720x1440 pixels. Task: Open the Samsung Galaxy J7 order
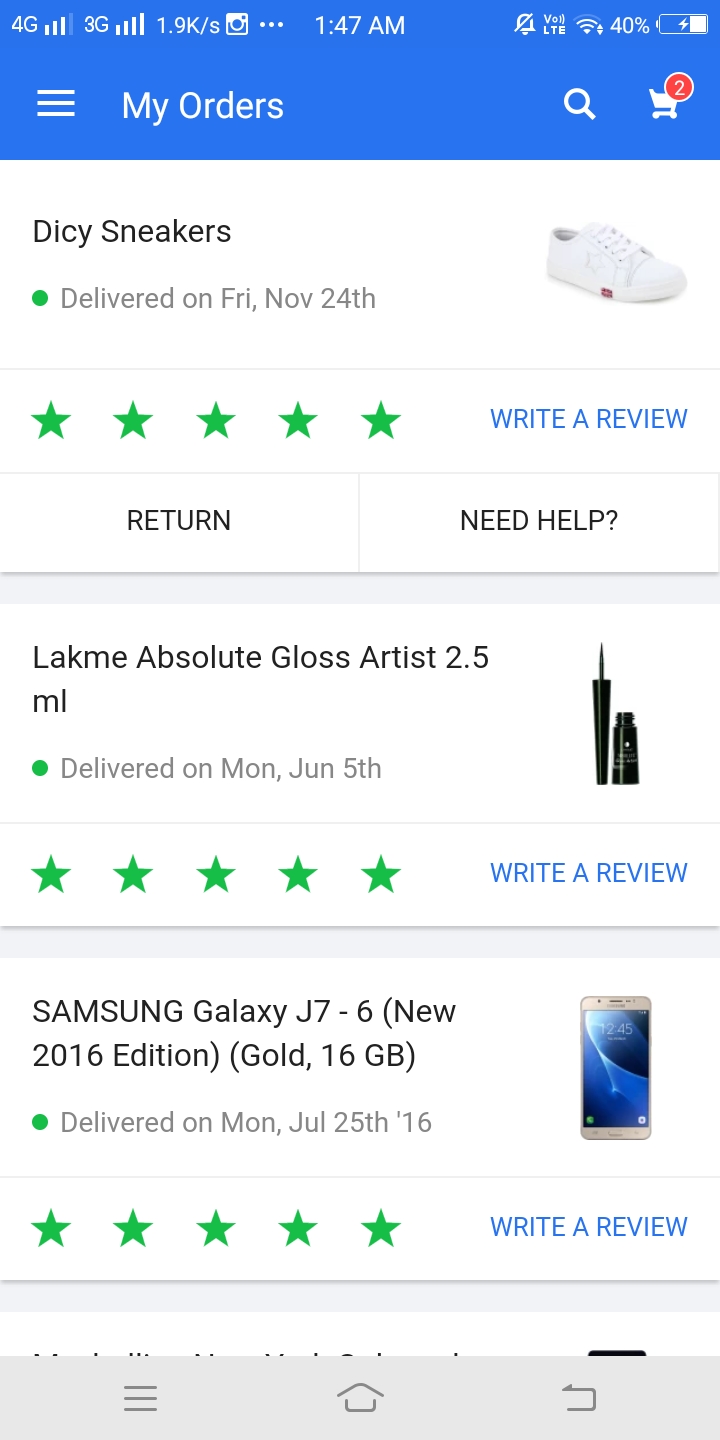pos(250,1066)
